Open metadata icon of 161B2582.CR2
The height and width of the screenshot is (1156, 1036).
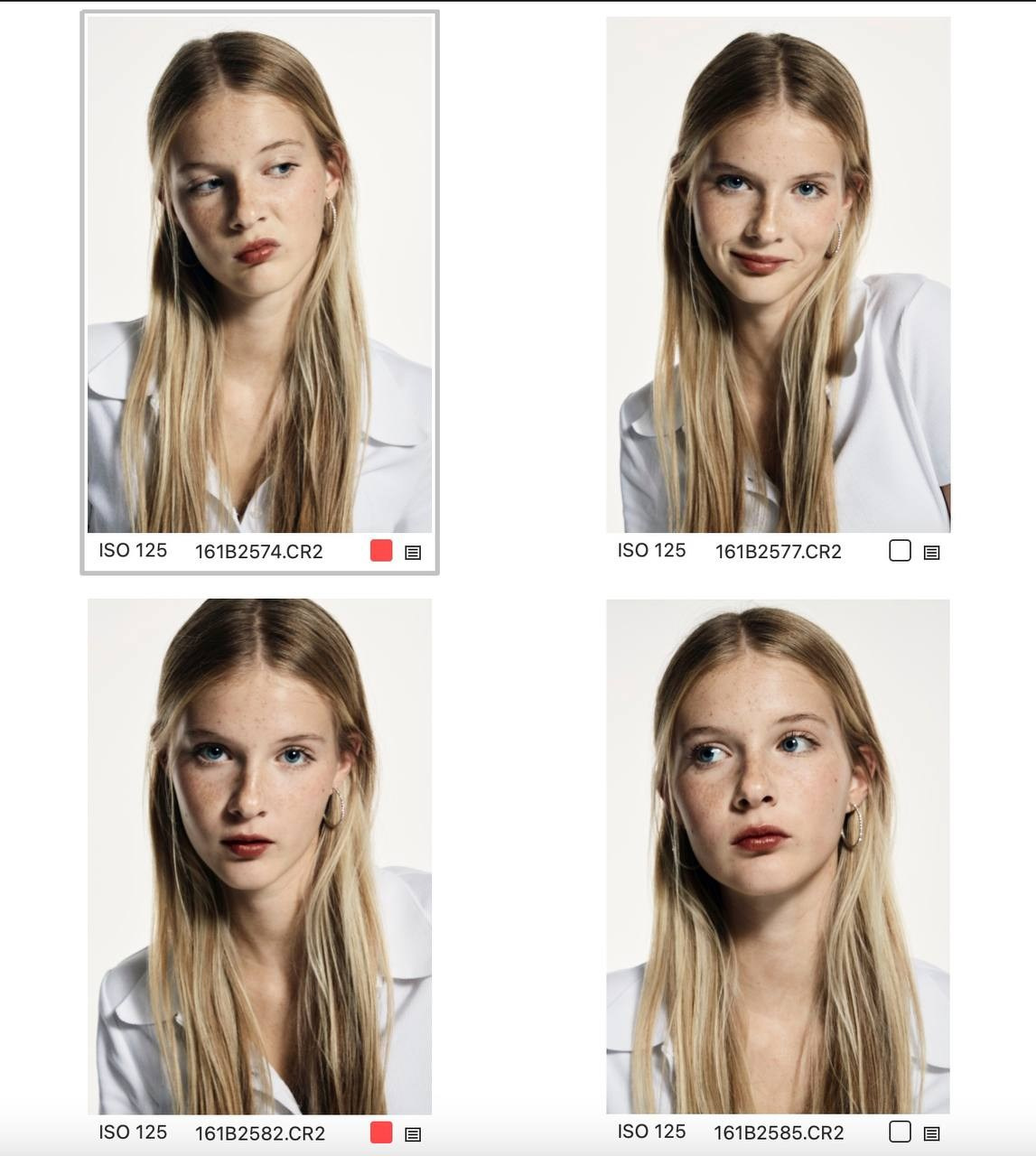[x=413, y=1133]
